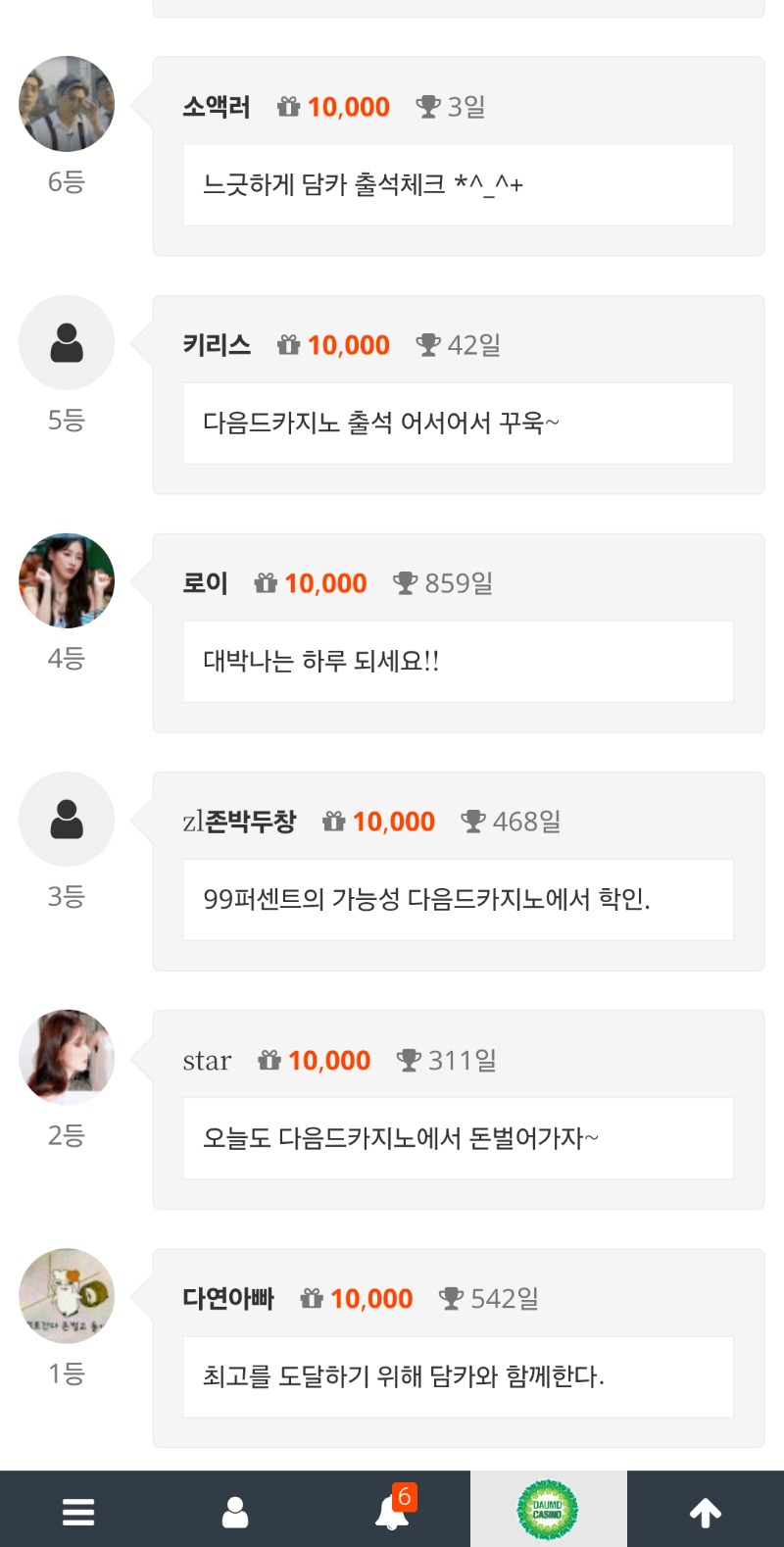Open notifications via the bell icon
Screen dimensions: 784x1547
[391, 1516]
